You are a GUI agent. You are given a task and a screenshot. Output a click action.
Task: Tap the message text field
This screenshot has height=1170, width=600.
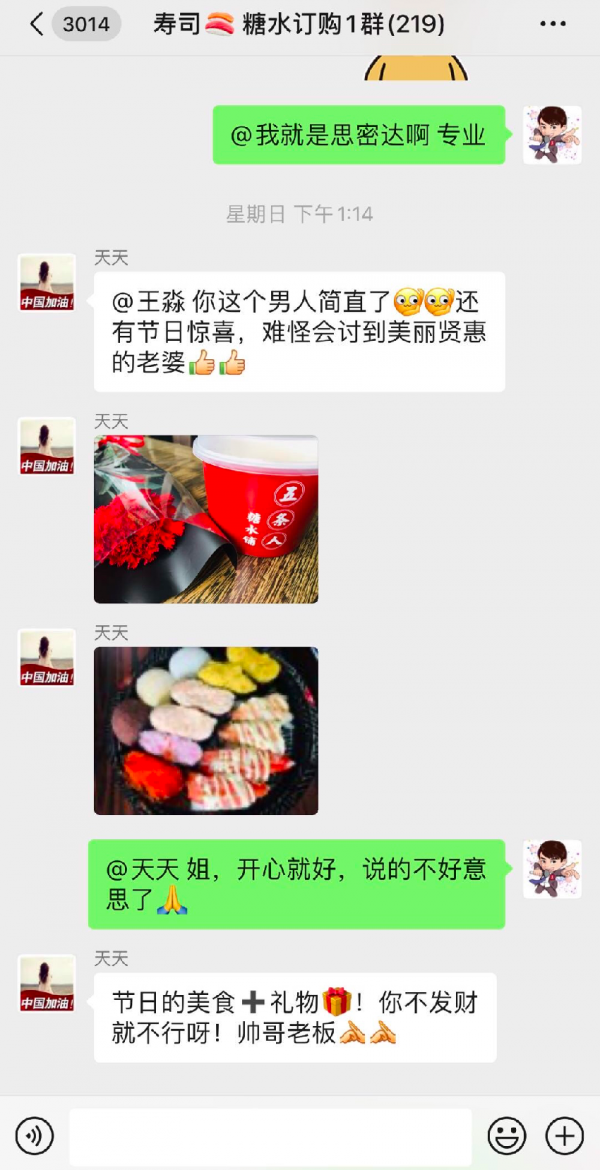pyautogui.click(x=271, y=1136)
